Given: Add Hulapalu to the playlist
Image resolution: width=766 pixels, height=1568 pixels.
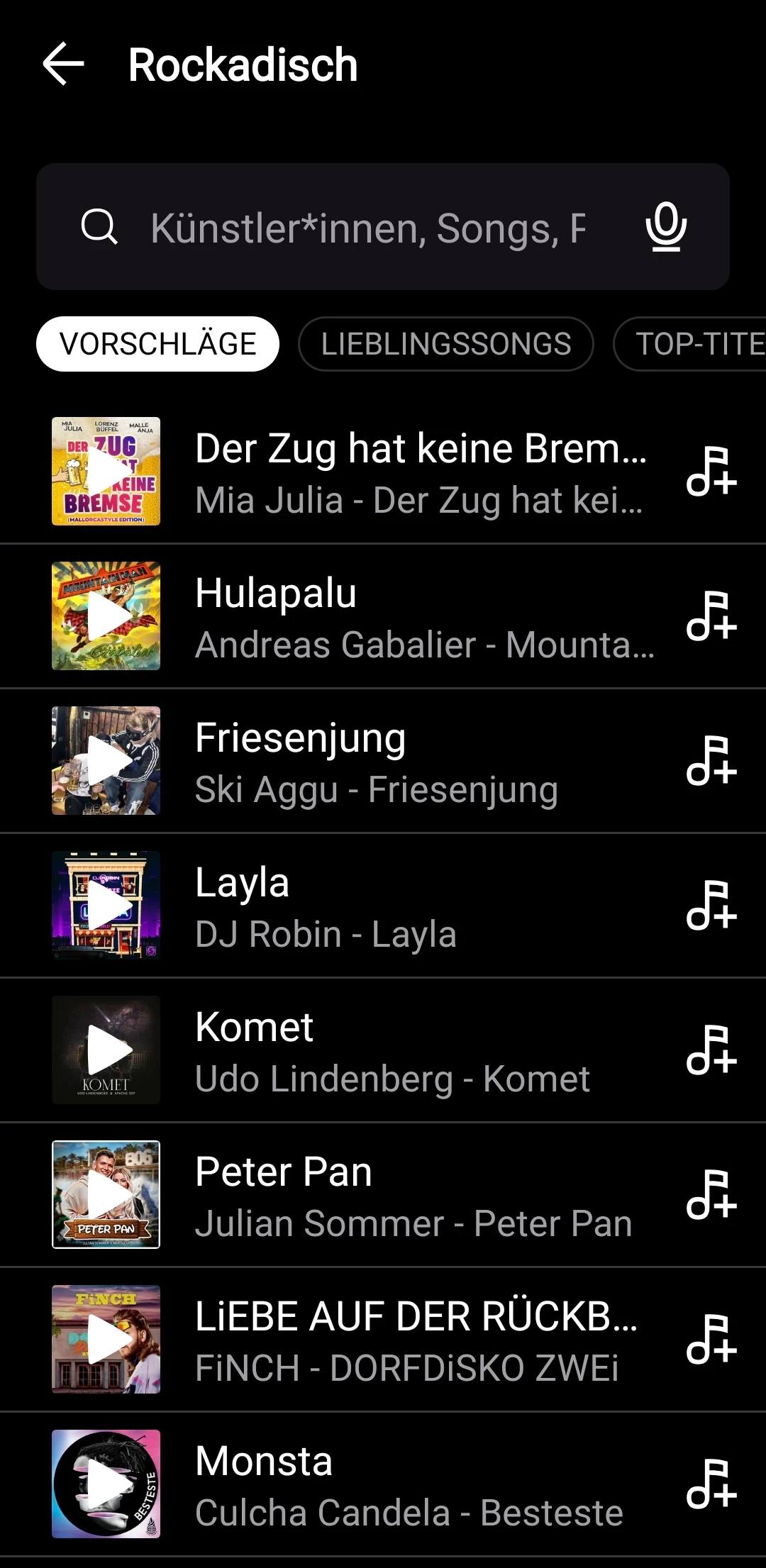Looking at the screenshot, I should pyautogui.click(x=711, y=616).
